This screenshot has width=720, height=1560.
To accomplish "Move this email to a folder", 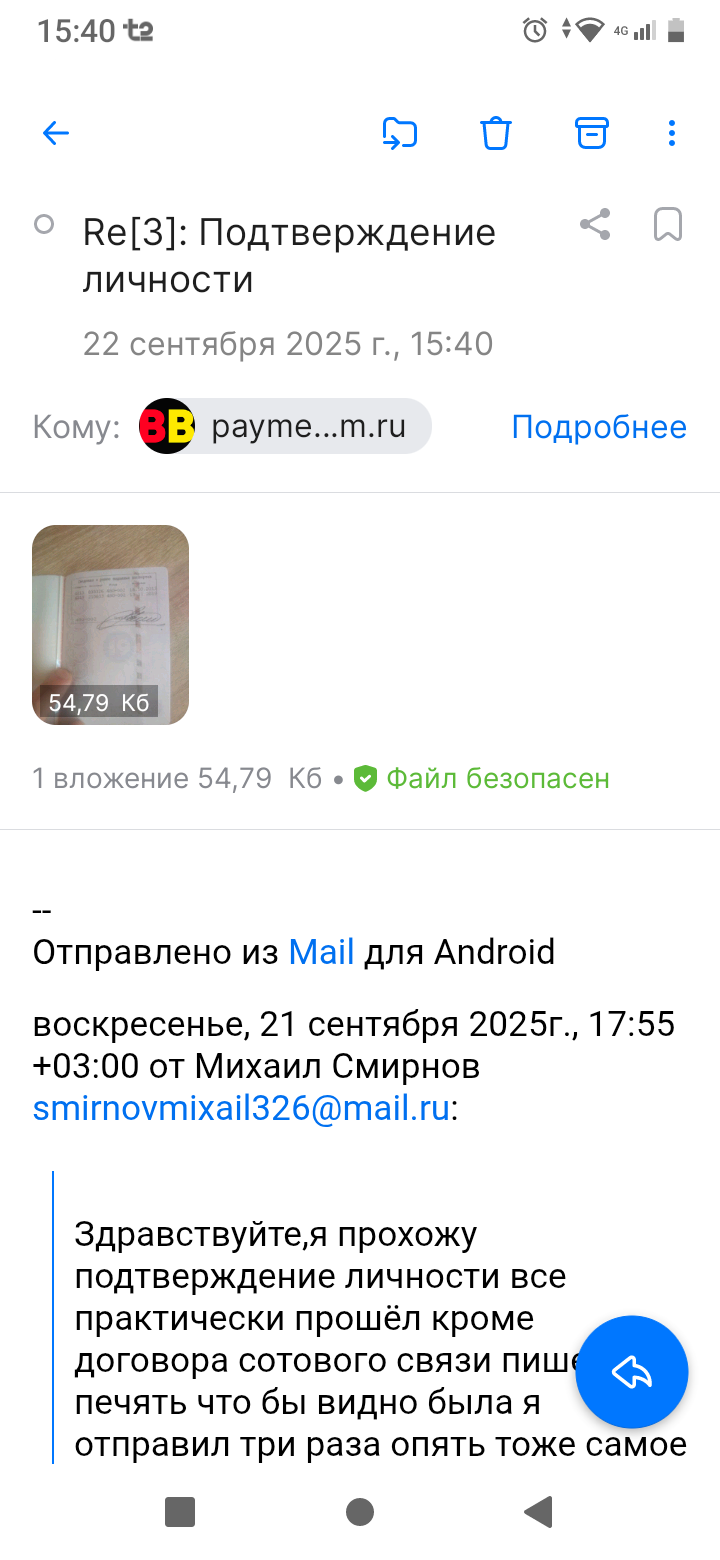I will [400, 133].
